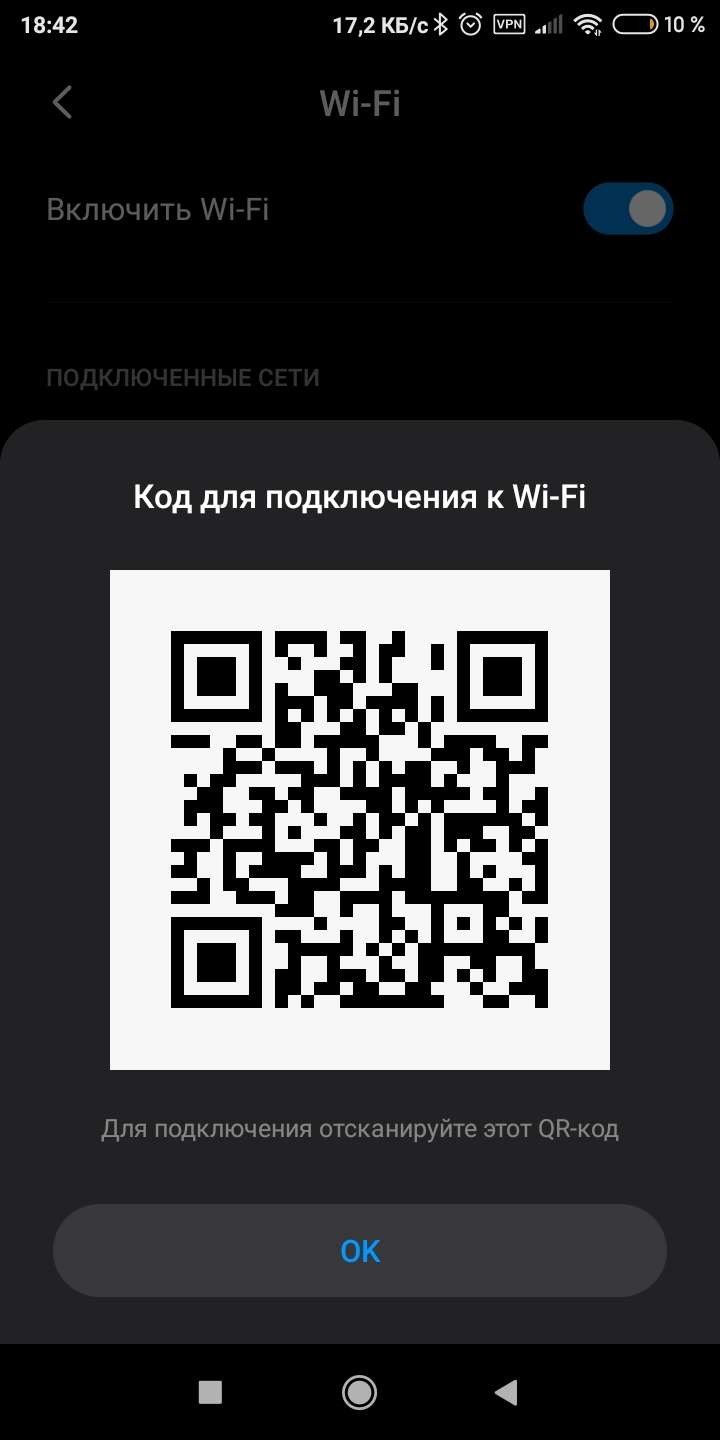
Task: Confirm the QR code dialog with OK
Action: (360, 1251)
